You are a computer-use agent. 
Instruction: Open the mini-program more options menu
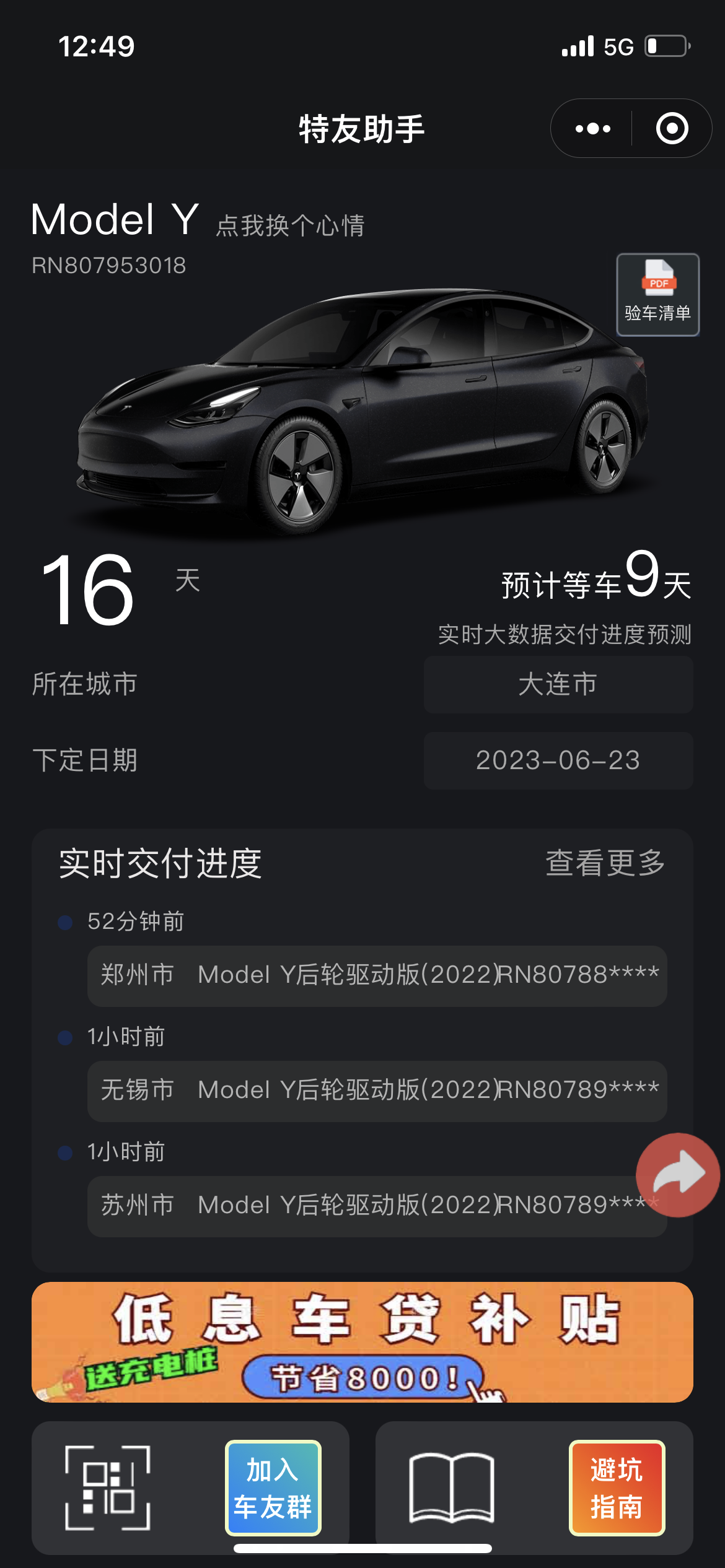coord(592,128)
